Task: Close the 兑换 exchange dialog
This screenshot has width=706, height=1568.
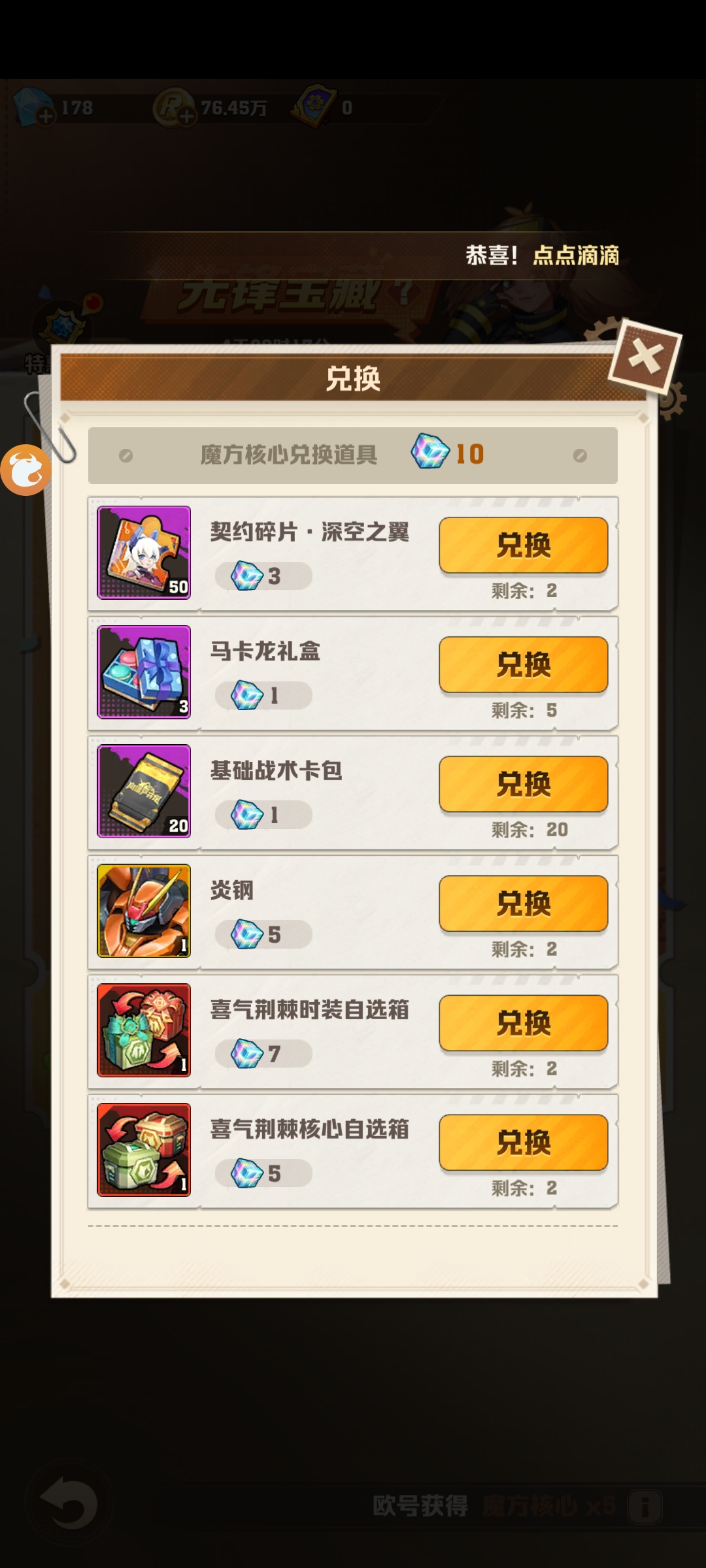Action: (645, 357)
